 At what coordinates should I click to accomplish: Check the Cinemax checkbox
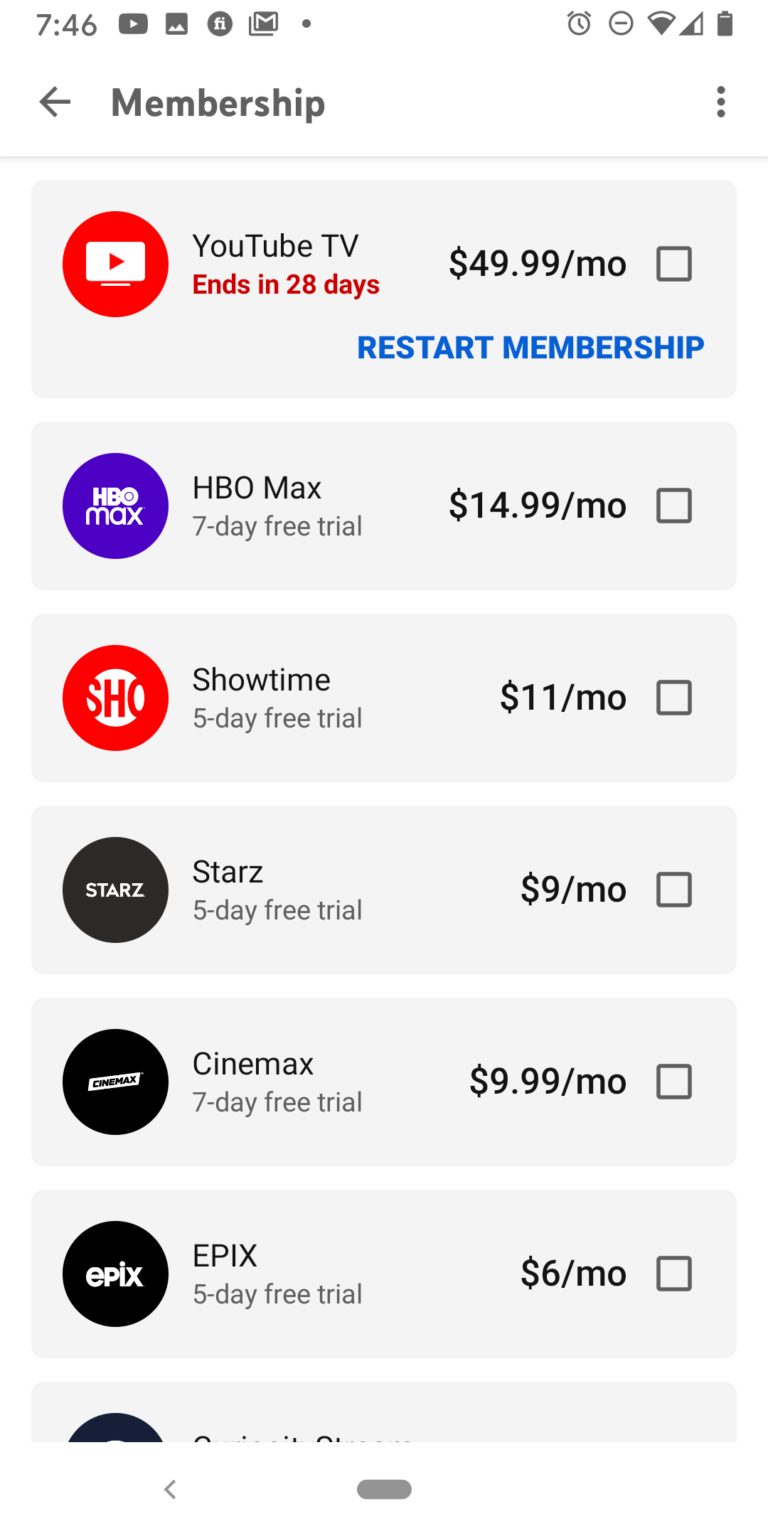coord(673,1082)
